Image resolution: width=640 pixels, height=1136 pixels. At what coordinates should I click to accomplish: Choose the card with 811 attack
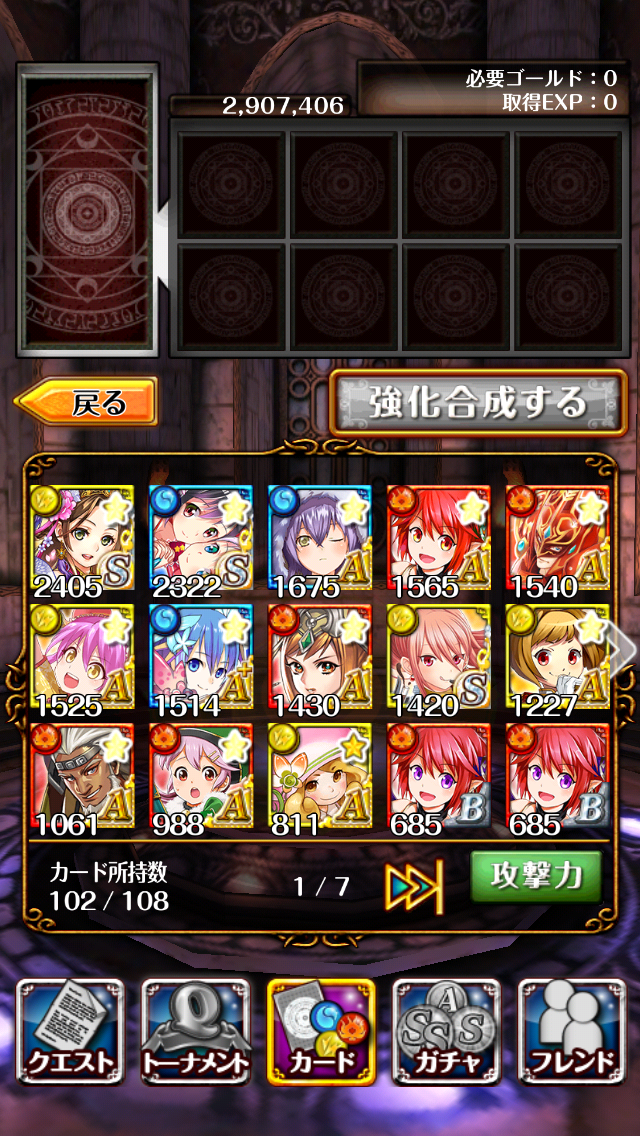[320, 780]
